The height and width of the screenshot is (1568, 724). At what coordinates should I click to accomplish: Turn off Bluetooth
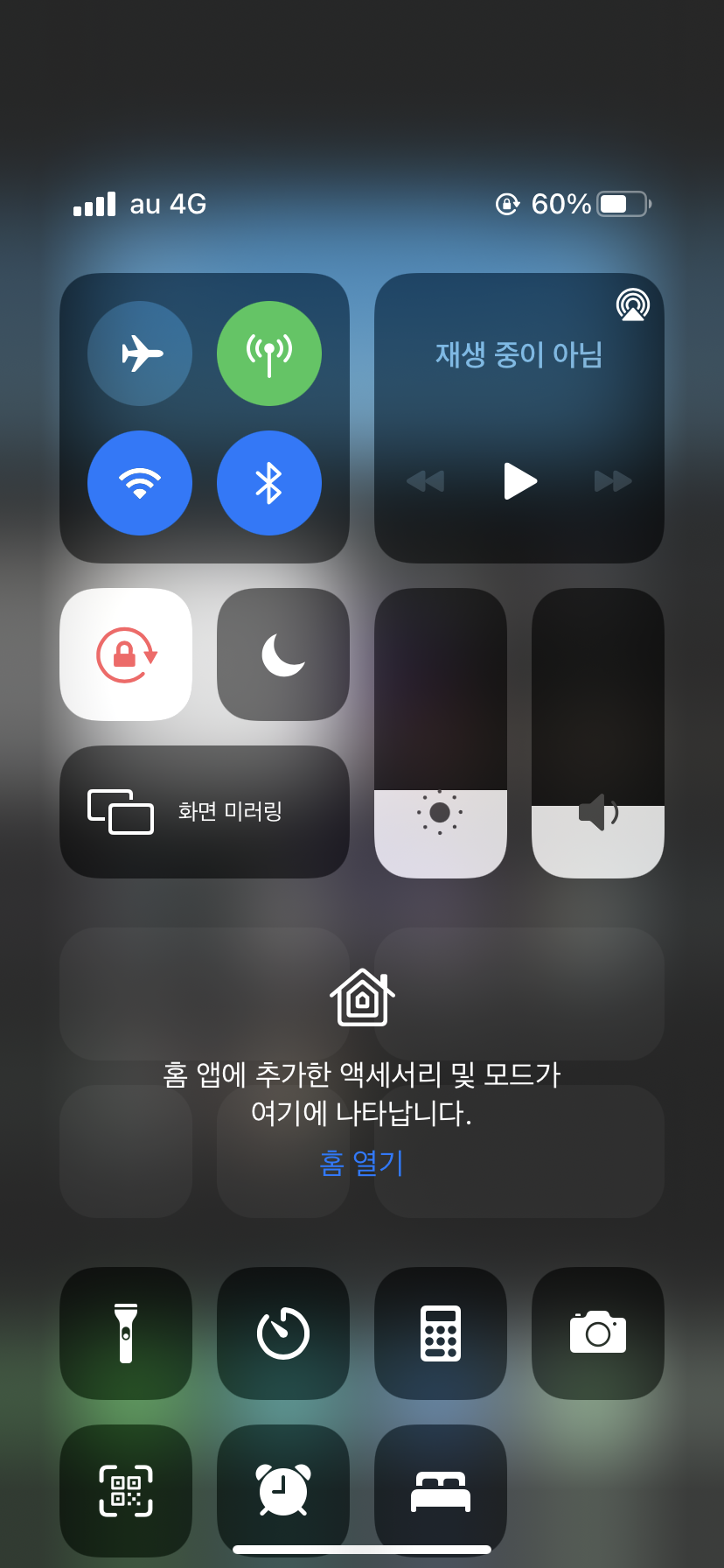(269, 483)
